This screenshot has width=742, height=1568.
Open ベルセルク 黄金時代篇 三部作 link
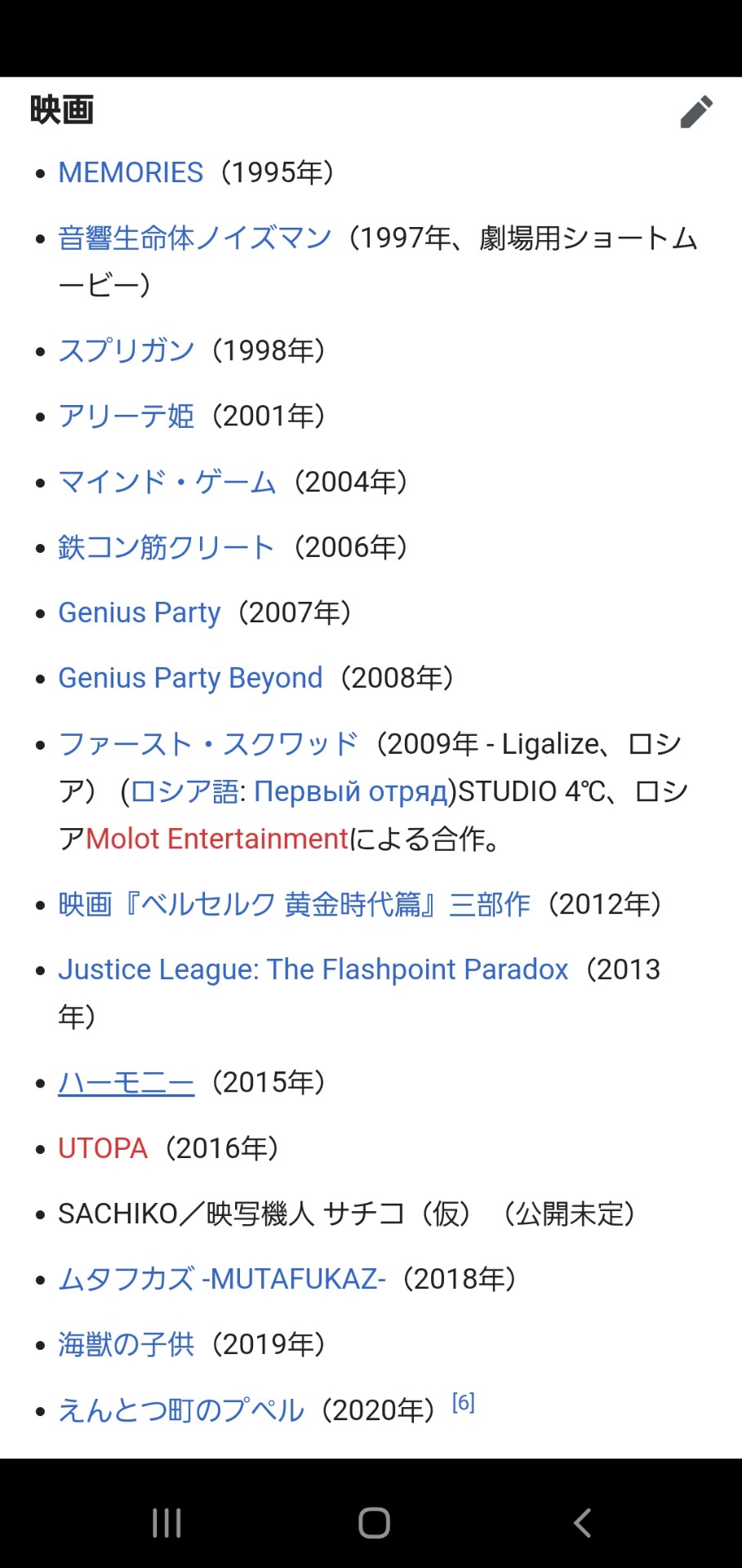(294, 904)
